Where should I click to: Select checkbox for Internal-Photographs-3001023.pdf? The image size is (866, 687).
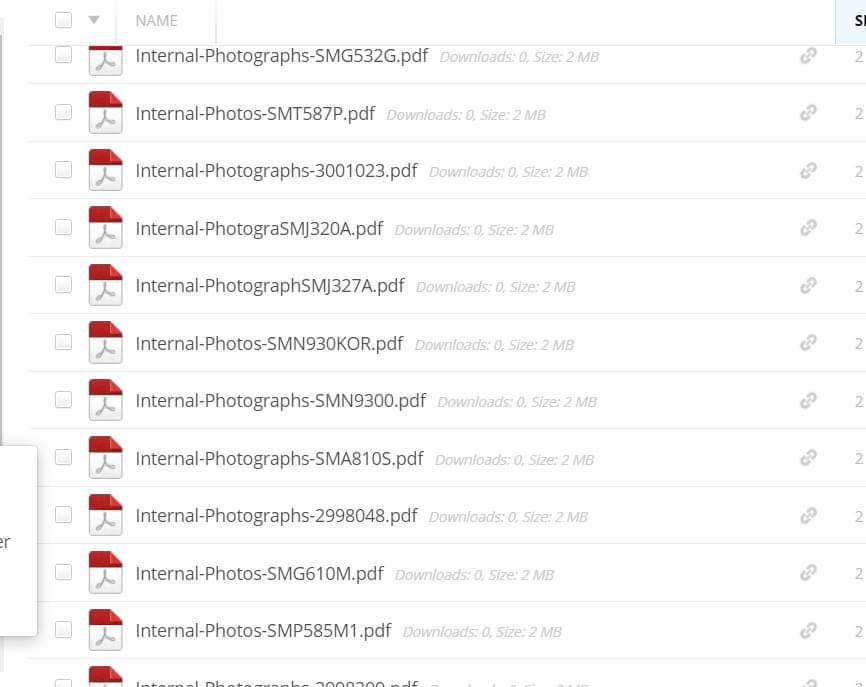(x=63, y=171)
